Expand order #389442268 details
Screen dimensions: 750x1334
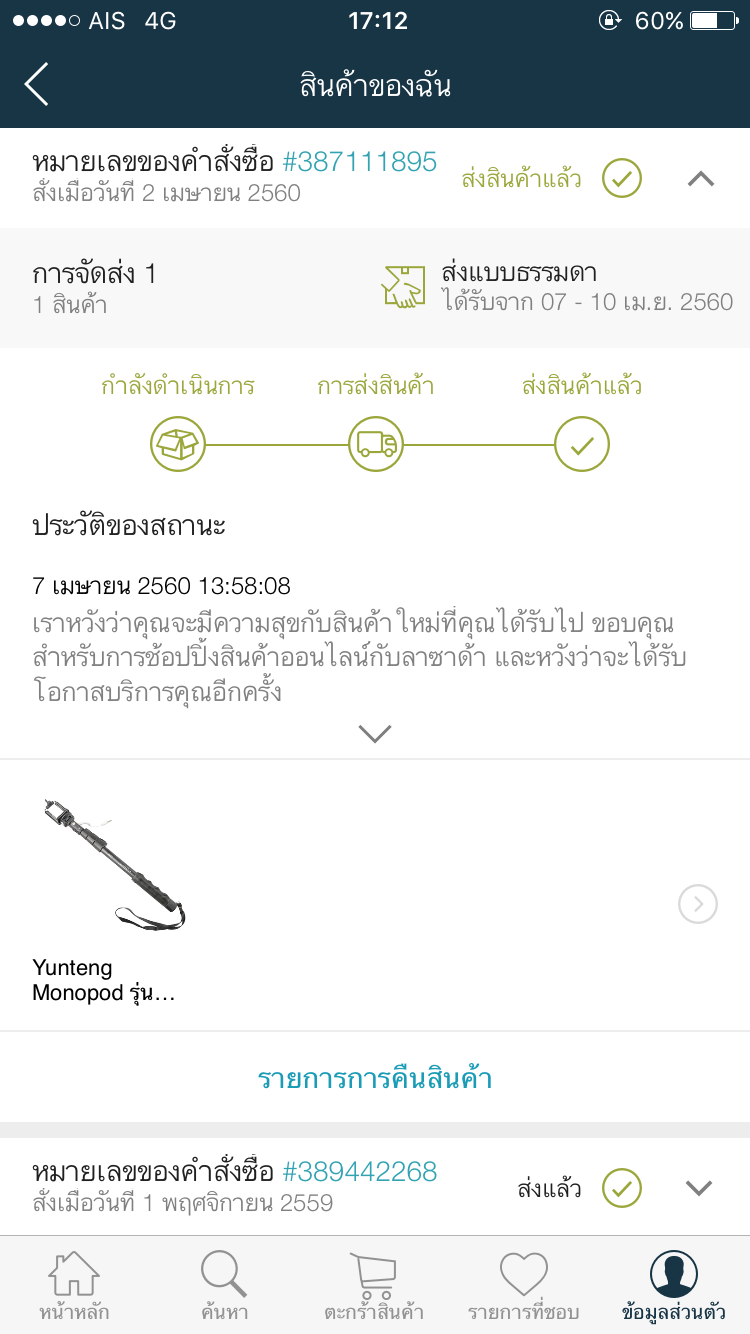[x=699, y=1188]
